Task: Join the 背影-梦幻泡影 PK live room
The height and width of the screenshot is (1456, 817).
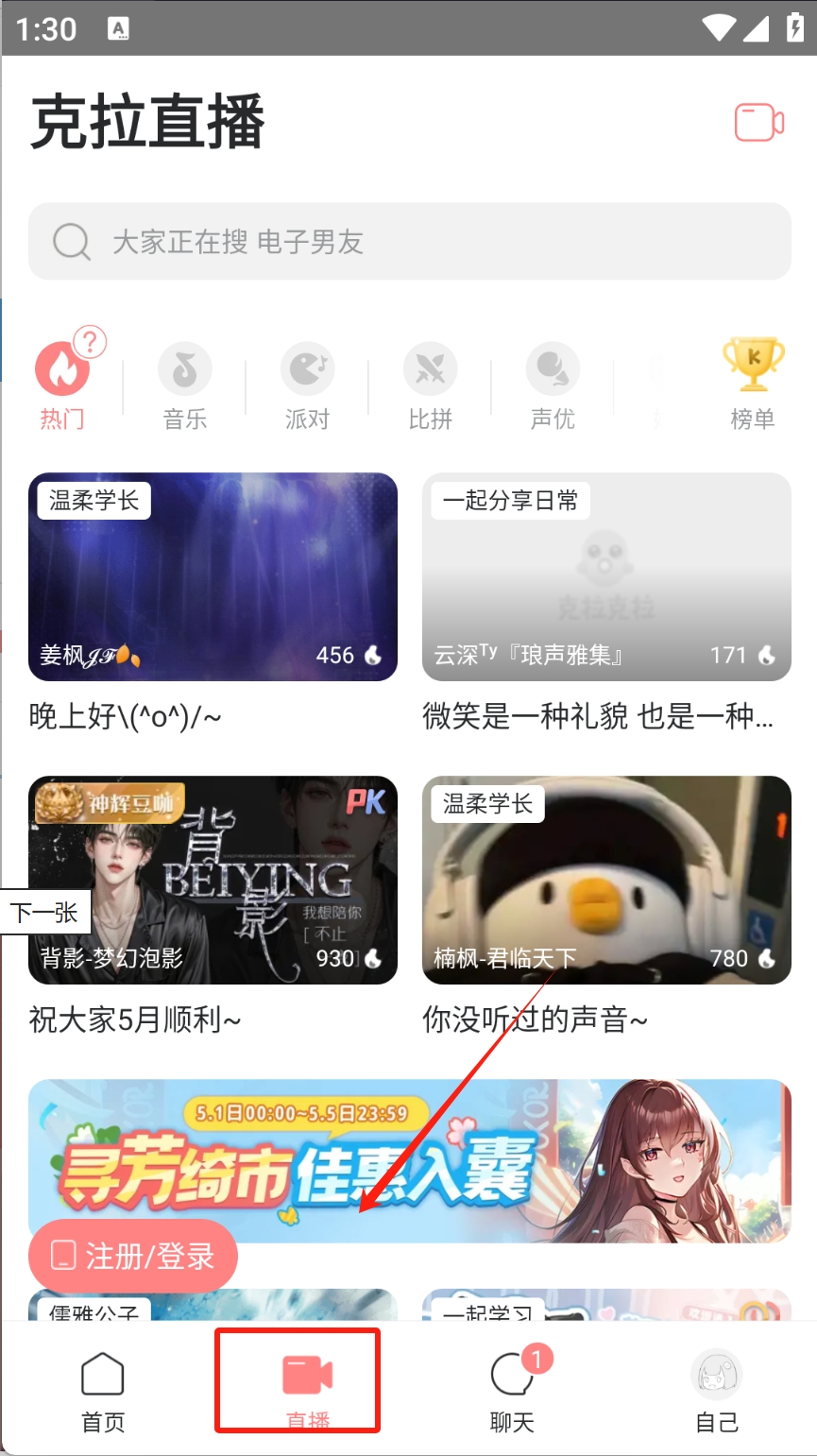Action: (213, 880)
